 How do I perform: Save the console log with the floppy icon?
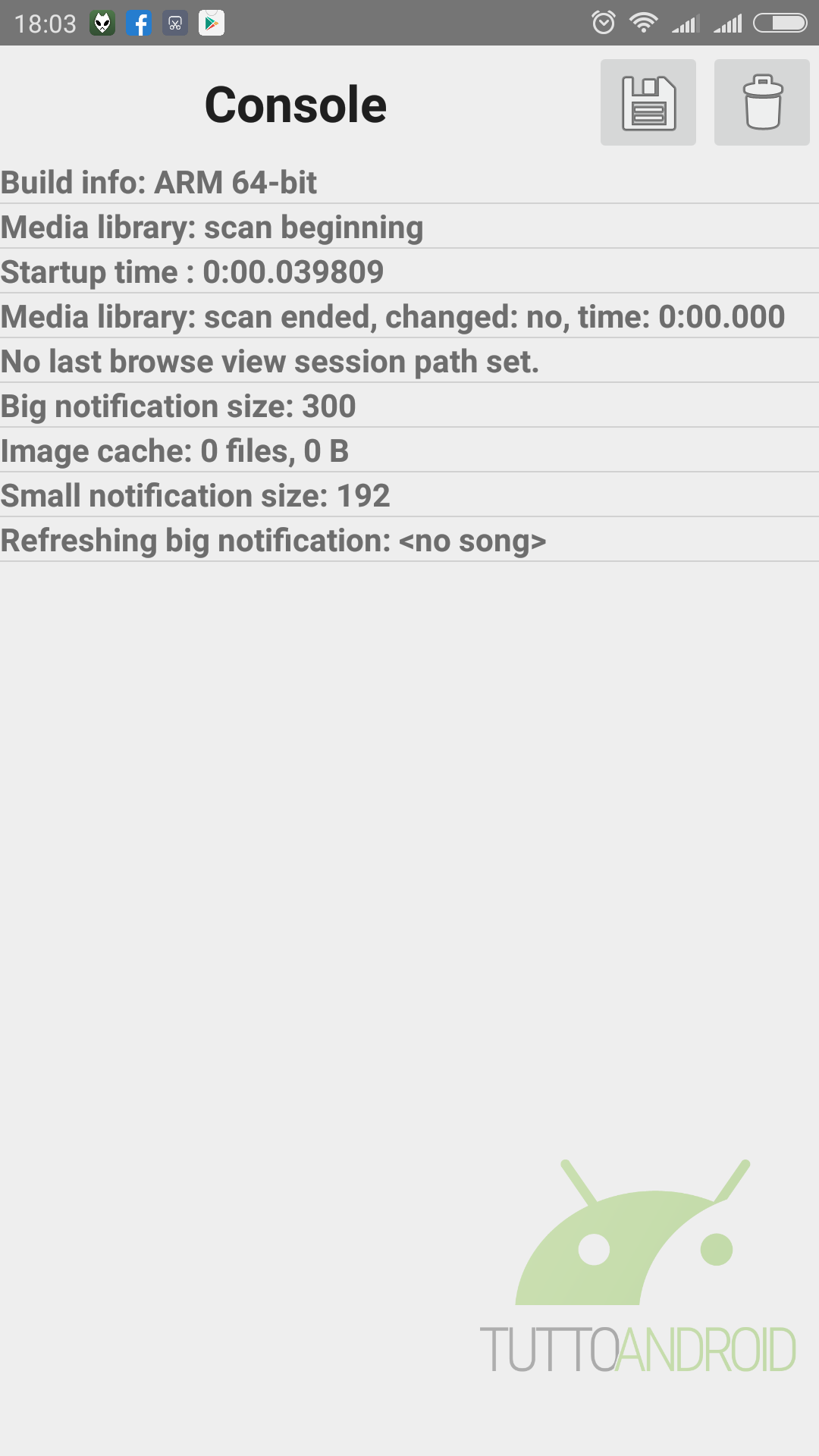pyautogui.click(x=648, y=102)
